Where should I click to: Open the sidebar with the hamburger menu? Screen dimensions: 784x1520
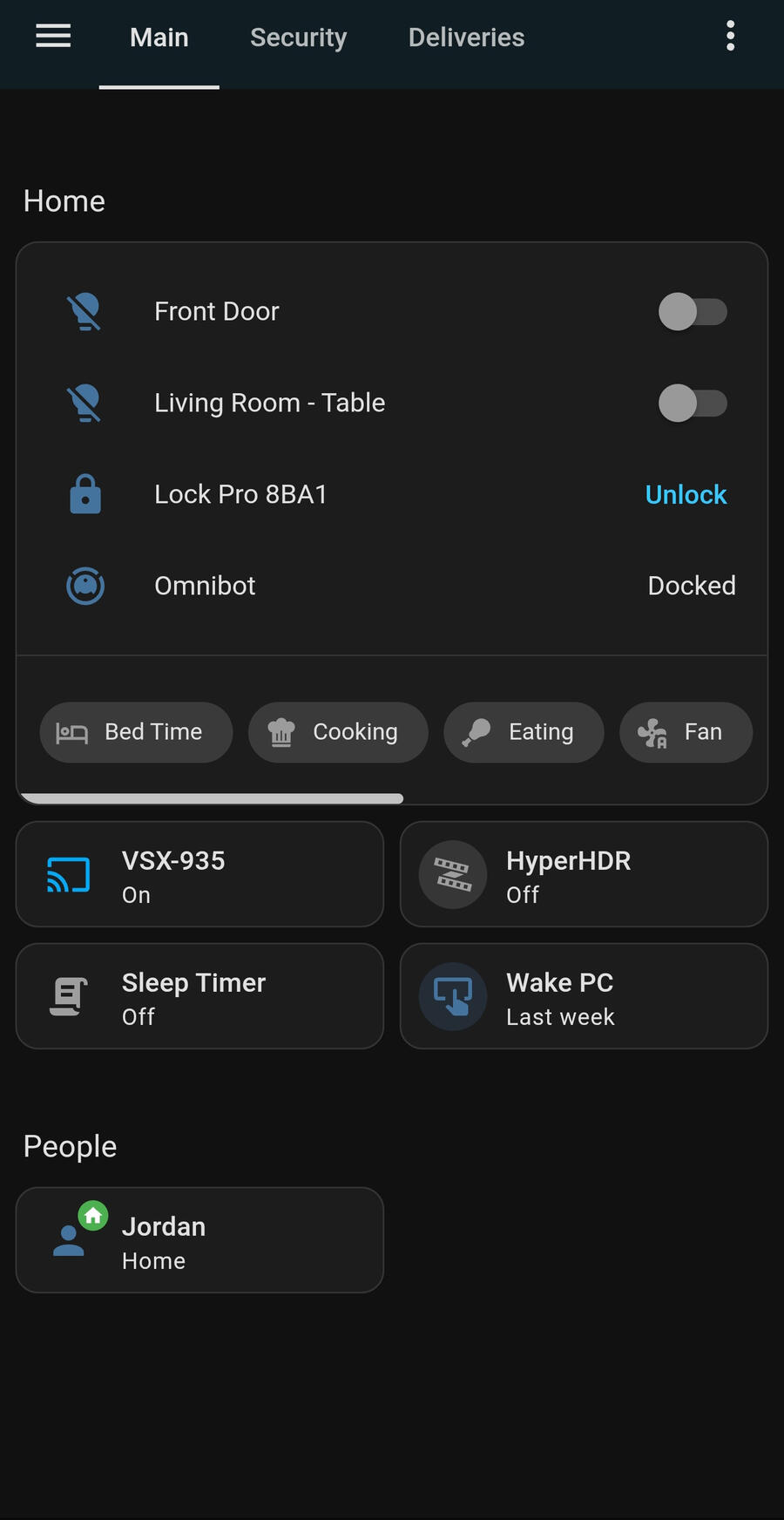(x=53, y=36)
